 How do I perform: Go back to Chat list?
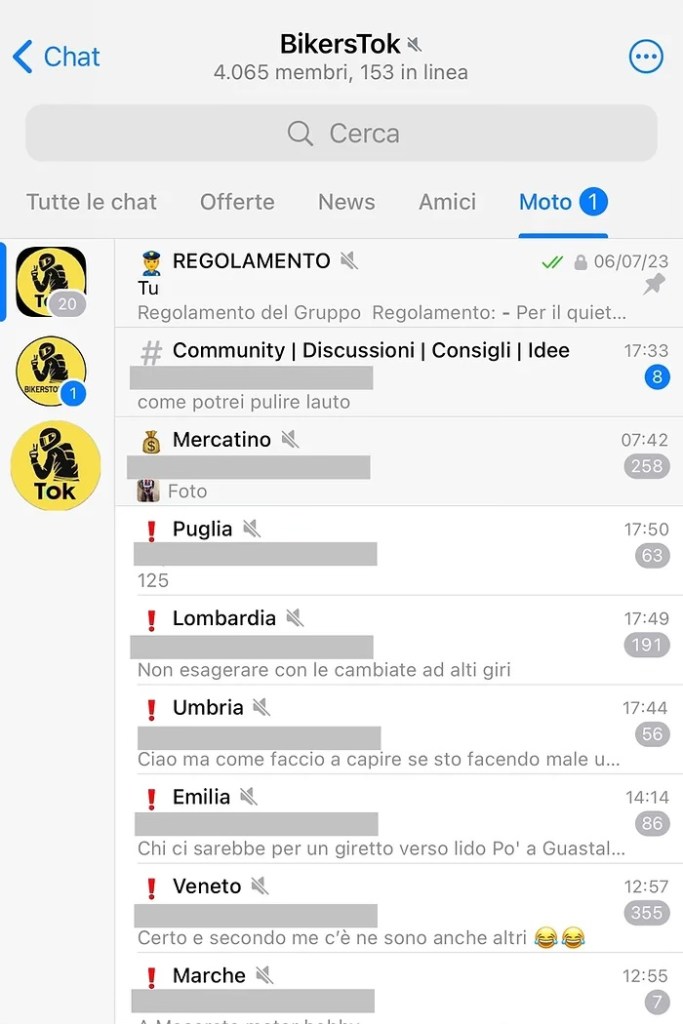(x=56, y=57)
